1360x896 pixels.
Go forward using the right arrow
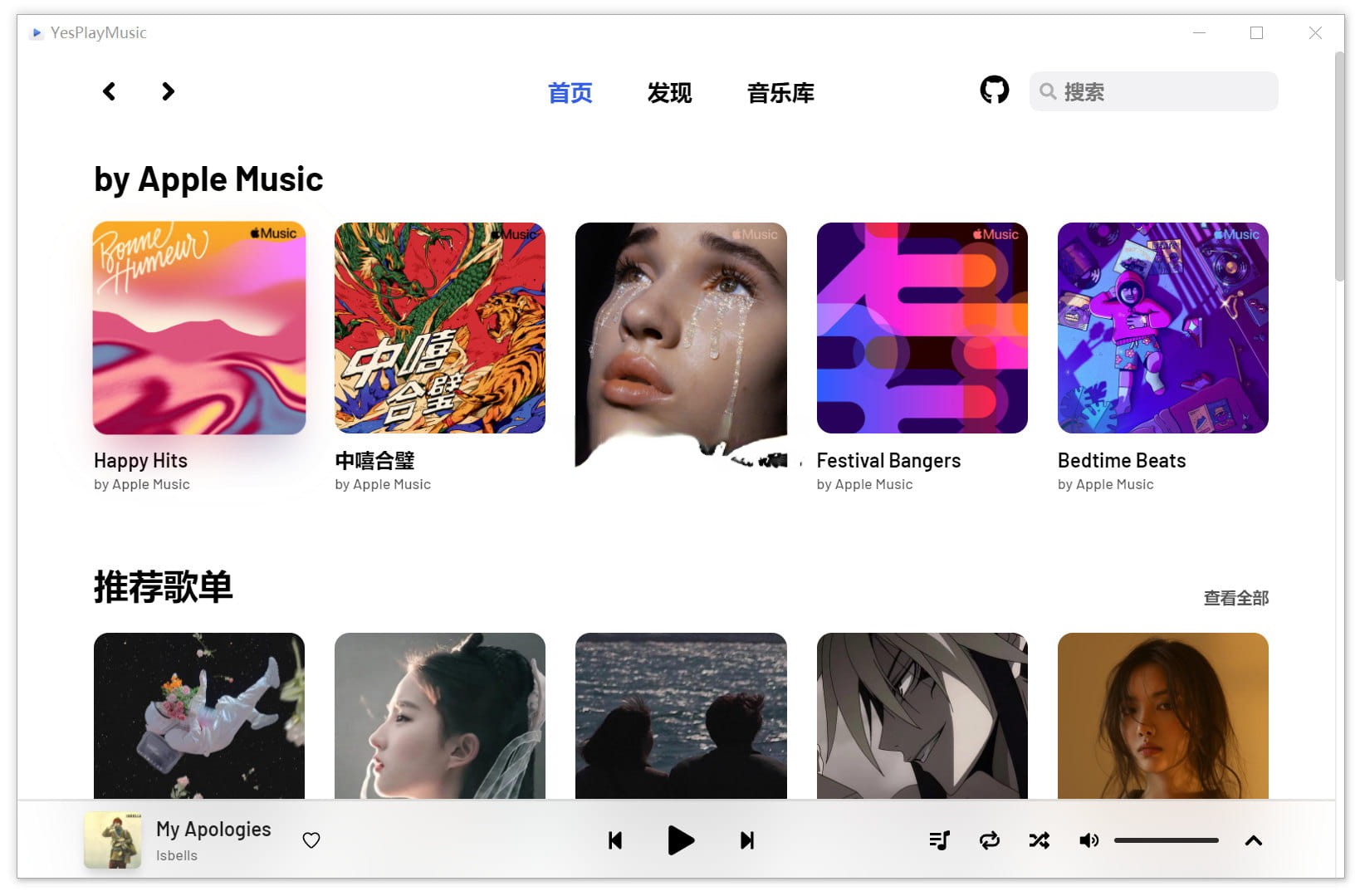point(168,91)
